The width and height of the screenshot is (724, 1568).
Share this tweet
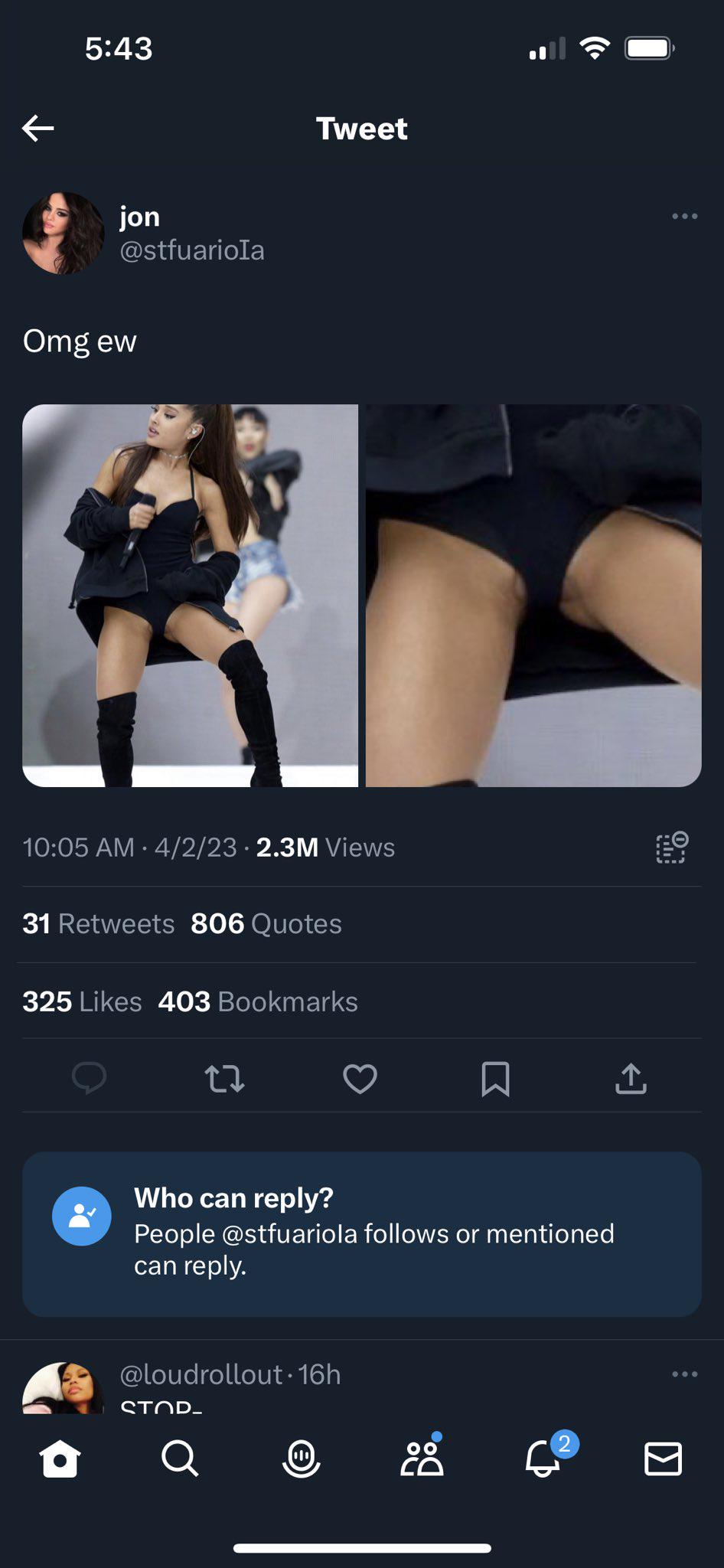click(631, 1079)
